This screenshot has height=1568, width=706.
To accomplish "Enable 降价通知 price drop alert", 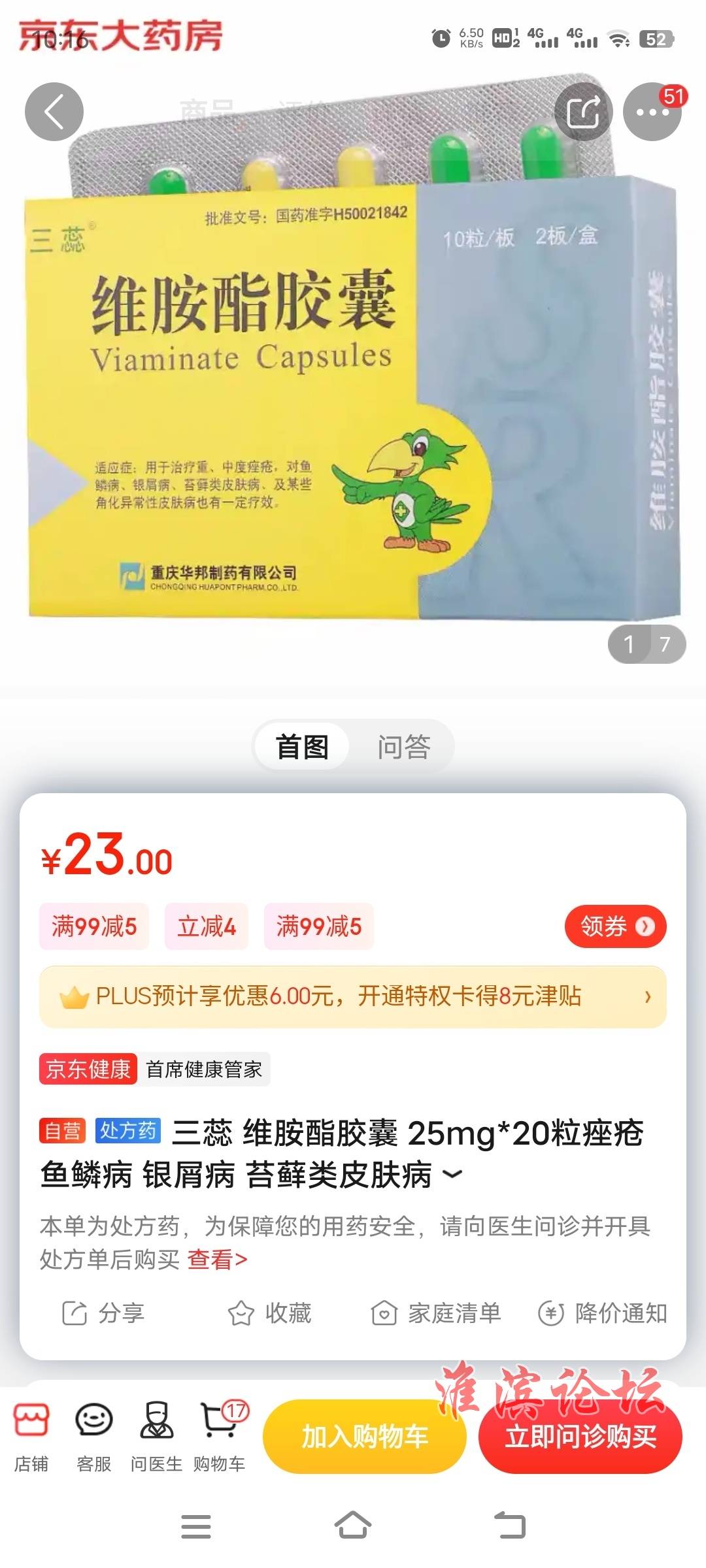I will pyautogui.click(x=602, y=1313).
